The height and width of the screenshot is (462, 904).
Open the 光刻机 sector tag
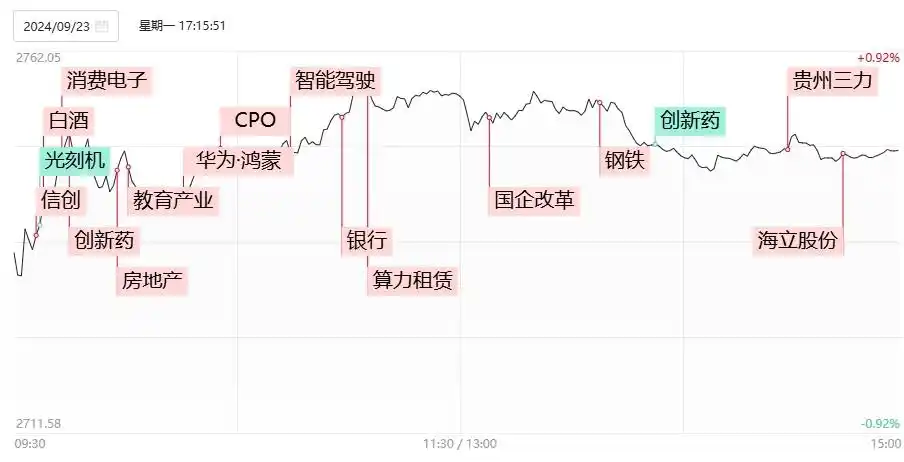pos(72,160)
